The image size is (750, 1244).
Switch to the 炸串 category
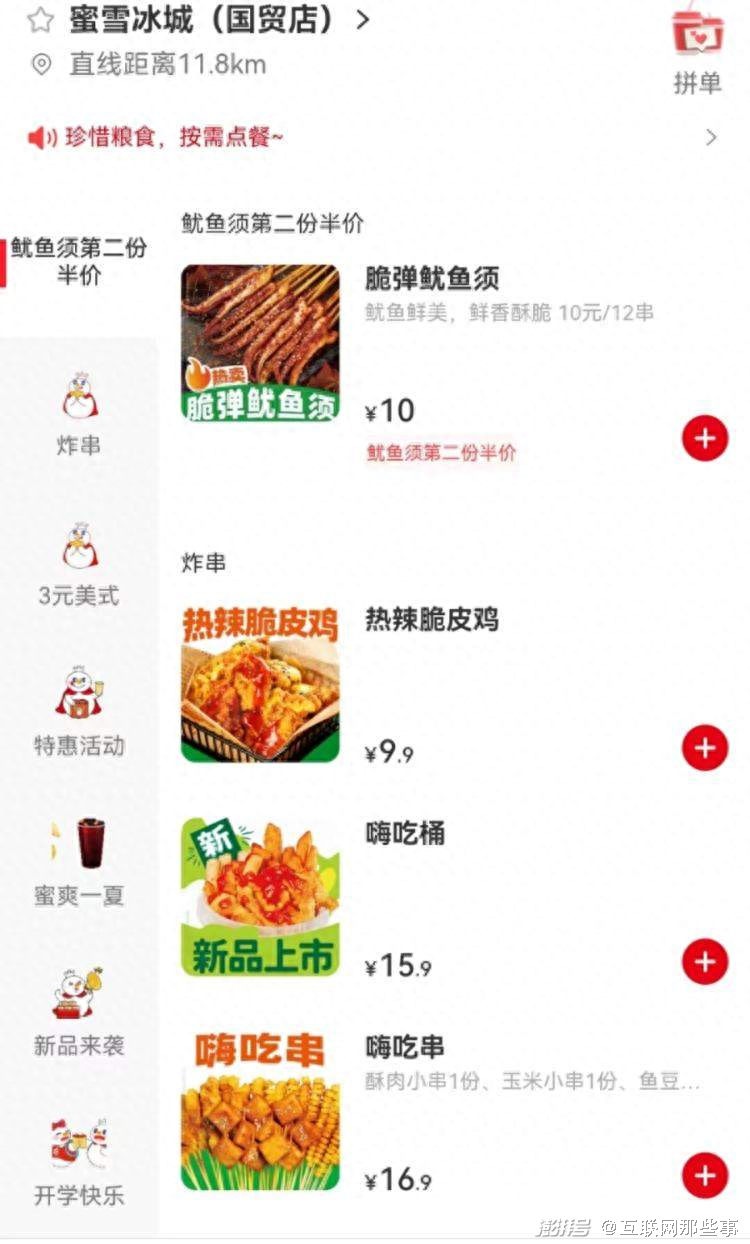[x=79, y=414]
